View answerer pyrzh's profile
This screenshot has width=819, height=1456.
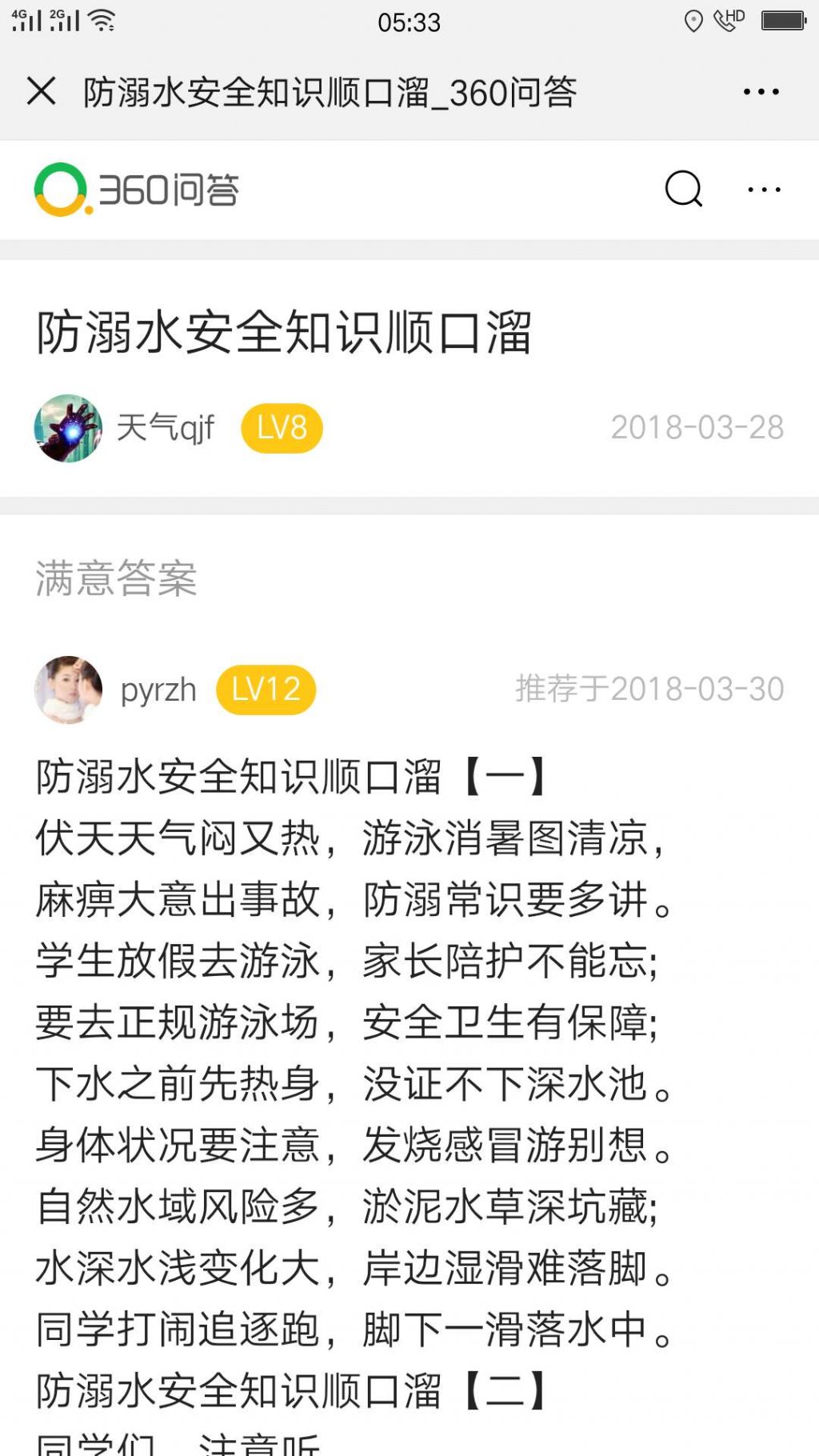69,690
